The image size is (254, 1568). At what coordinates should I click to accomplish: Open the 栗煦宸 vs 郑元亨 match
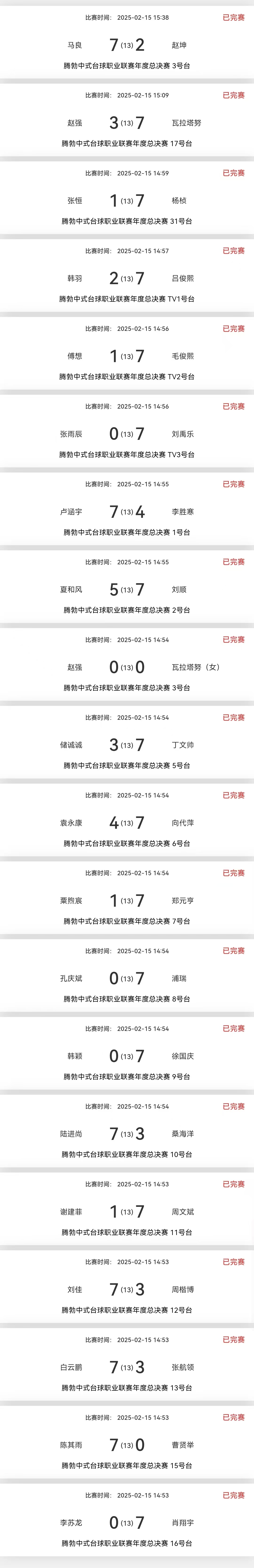[127, 900]
